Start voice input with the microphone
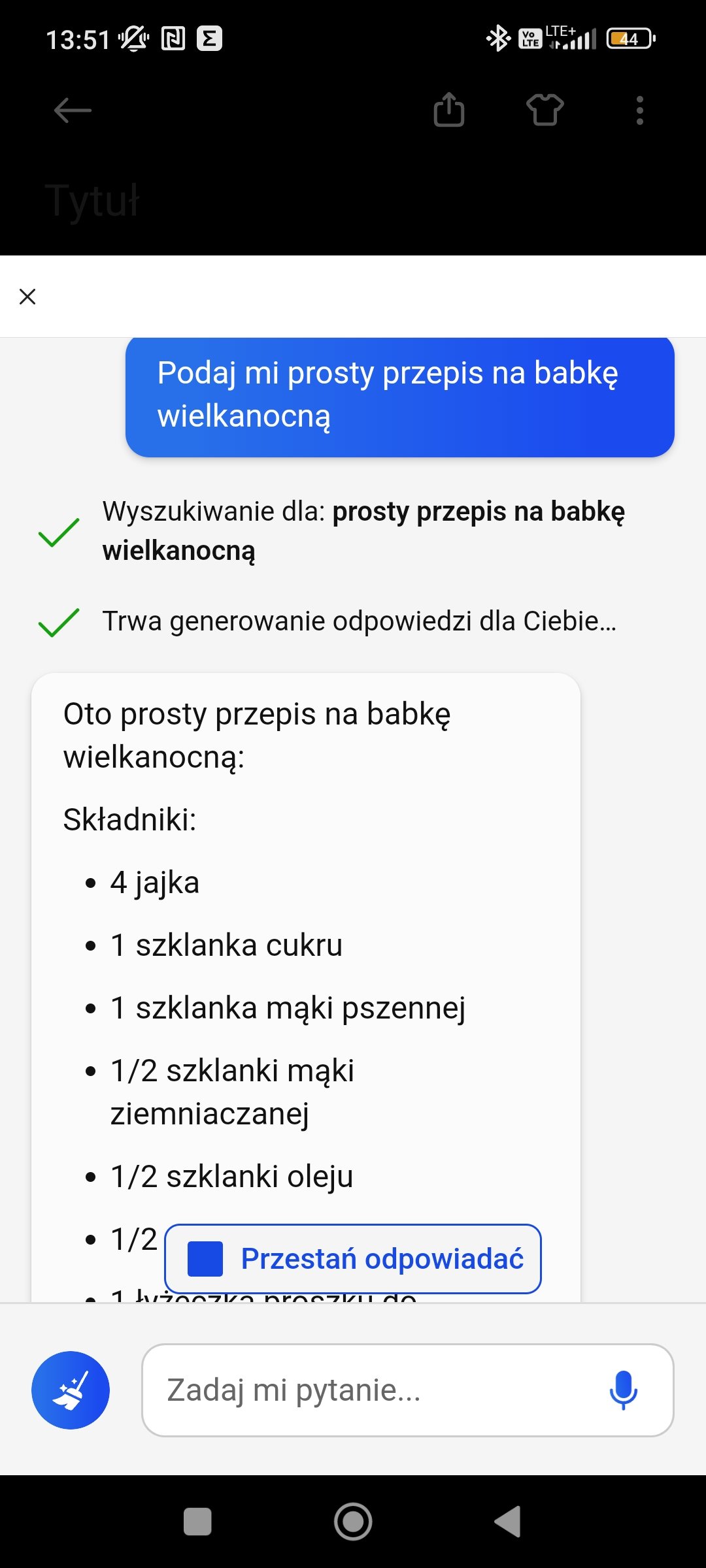706x1568 pixels. point(623,1390)
